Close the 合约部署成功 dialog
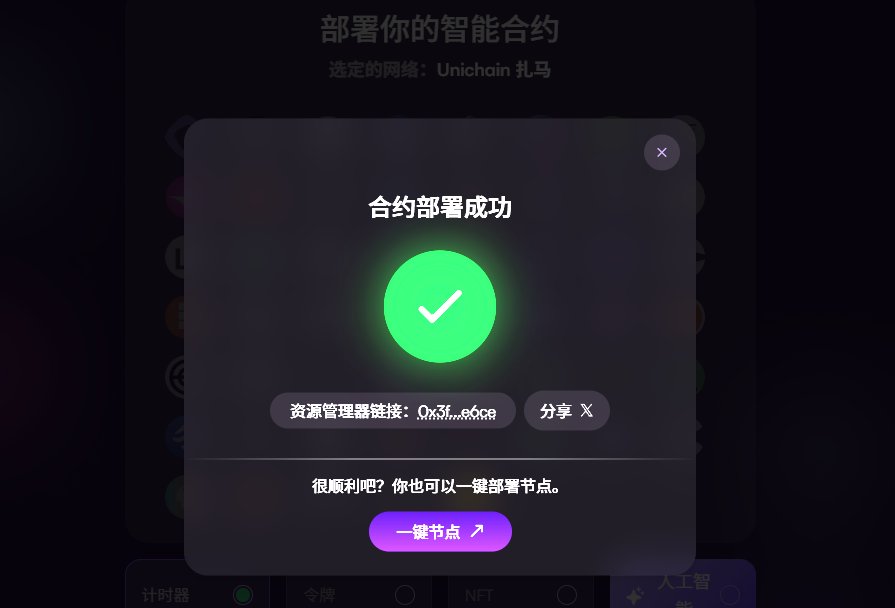The width and height of the screenshot is (895, 608). point(661,152)
